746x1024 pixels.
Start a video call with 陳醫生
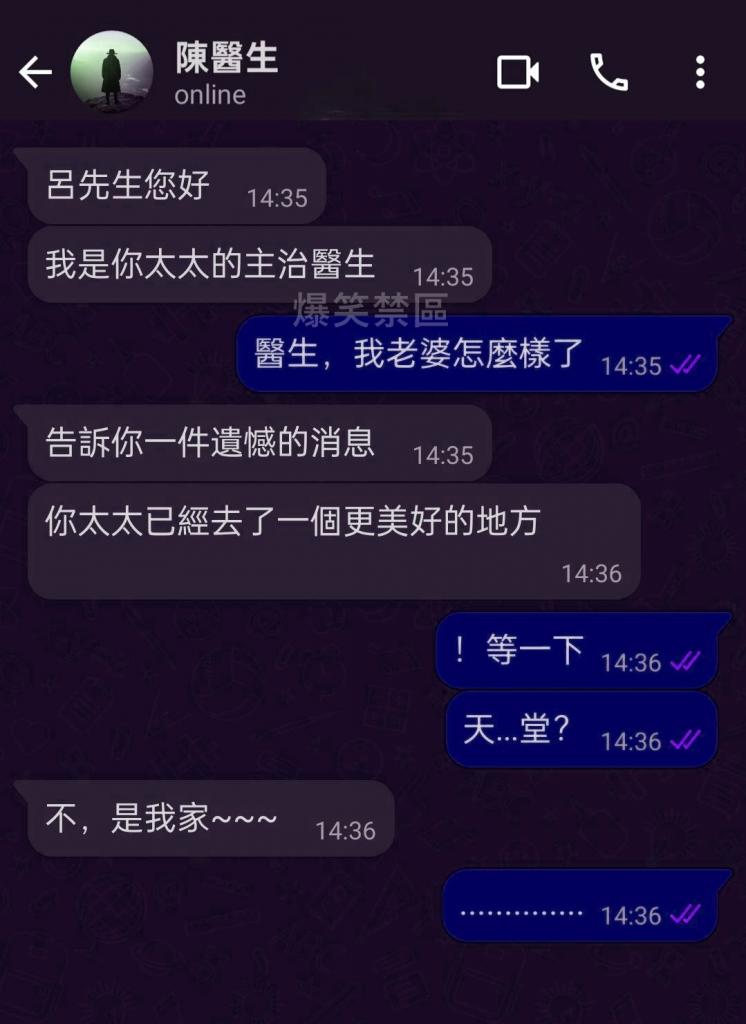point(518,72)
